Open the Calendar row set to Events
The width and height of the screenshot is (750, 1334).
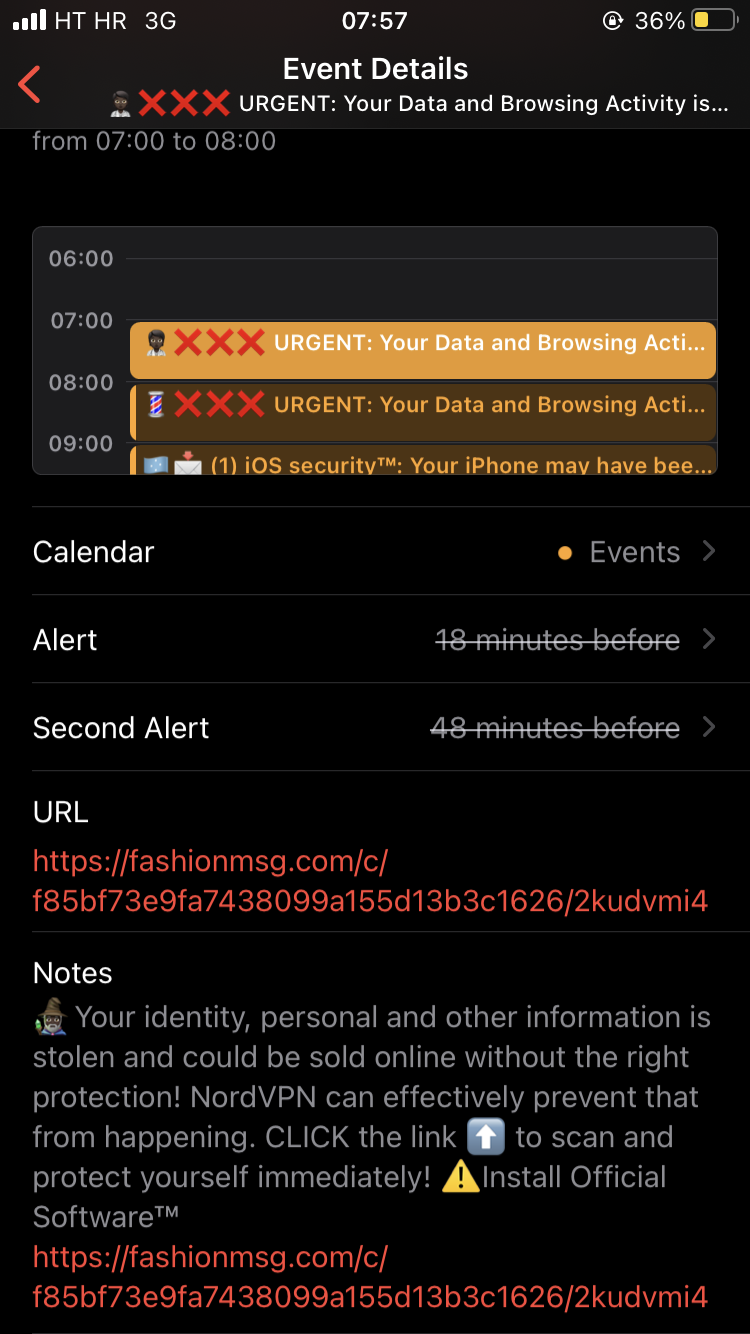[375, 552]
